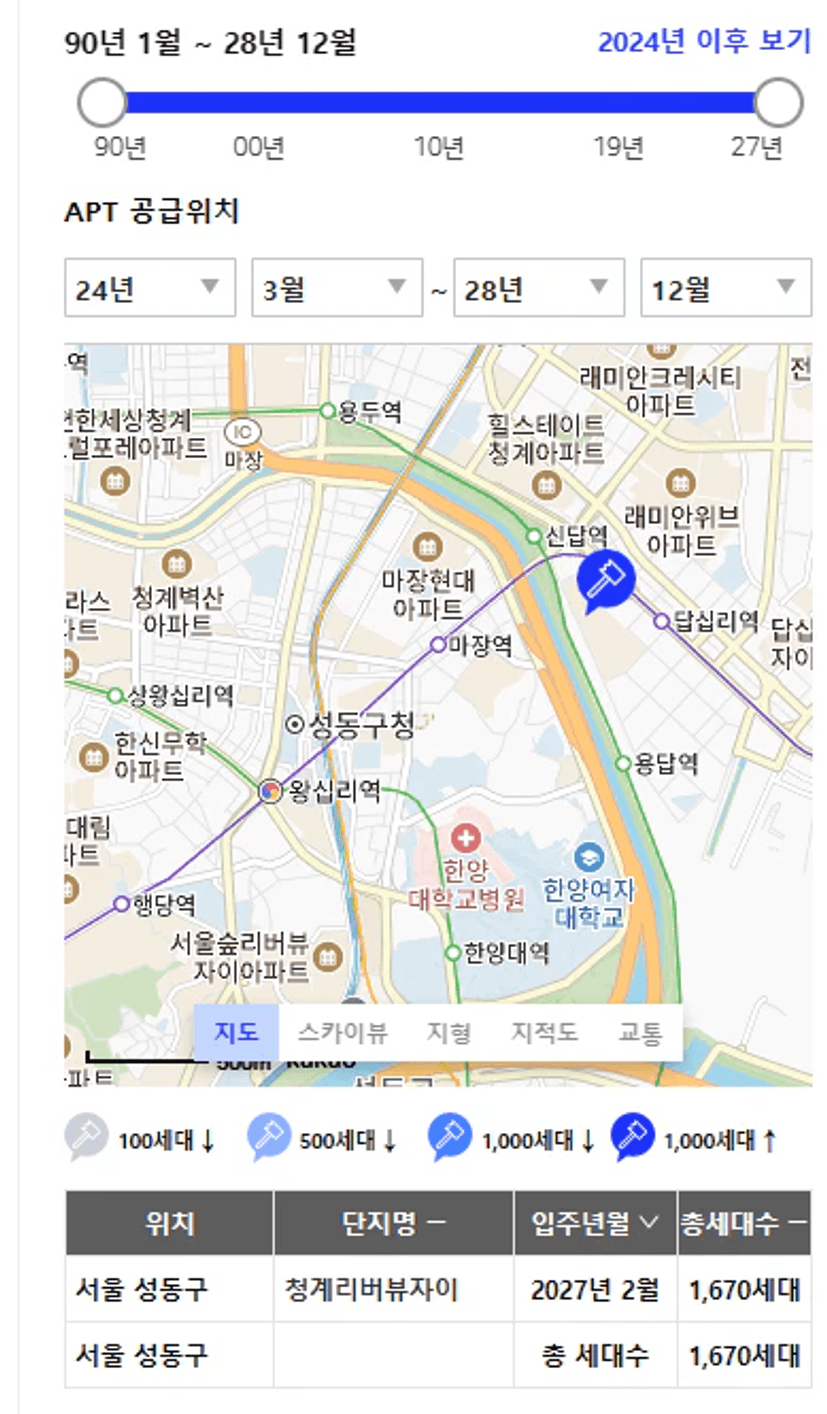Sort table by 총세대수 column
The height and width of the screenshot is (1414, 827).
coord(743,1223)
